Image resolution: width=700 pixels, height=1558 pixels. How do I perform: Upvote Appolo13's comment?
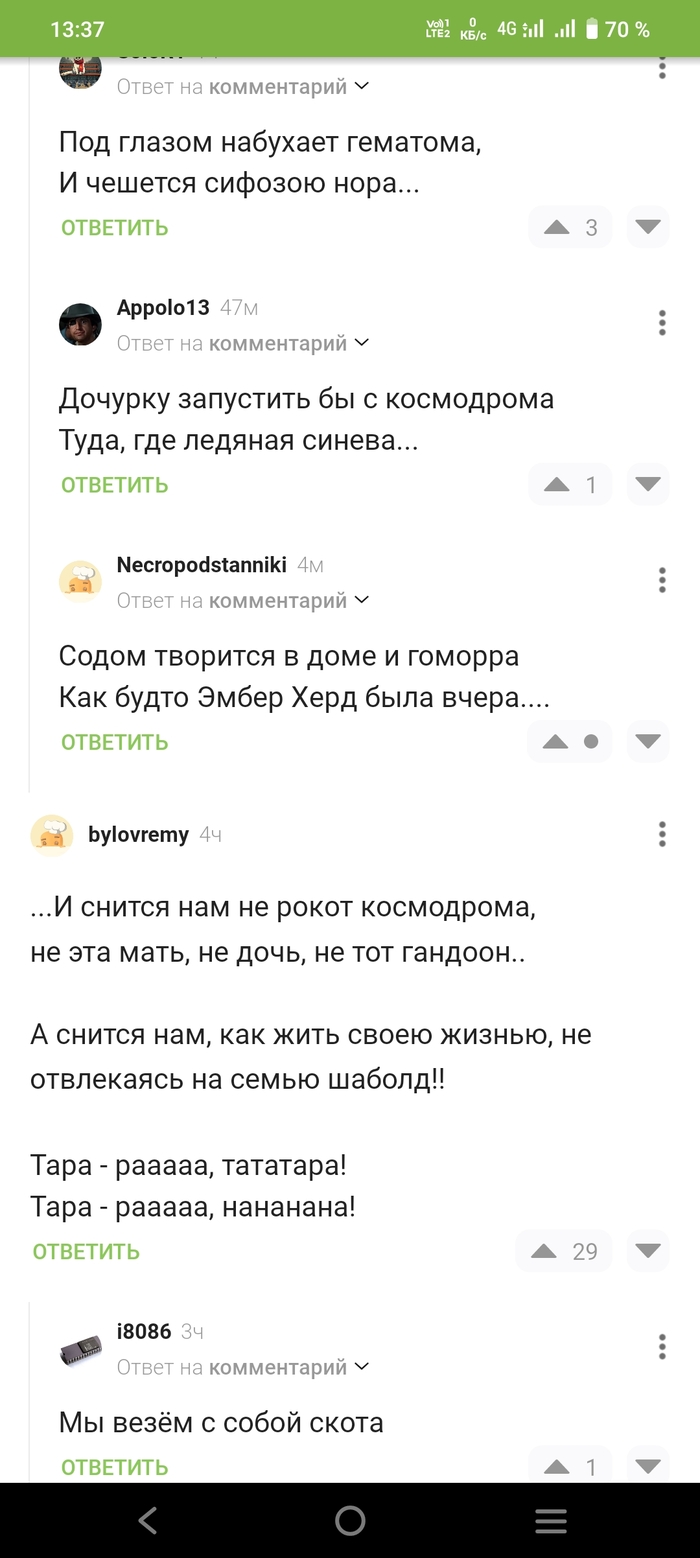556,485
